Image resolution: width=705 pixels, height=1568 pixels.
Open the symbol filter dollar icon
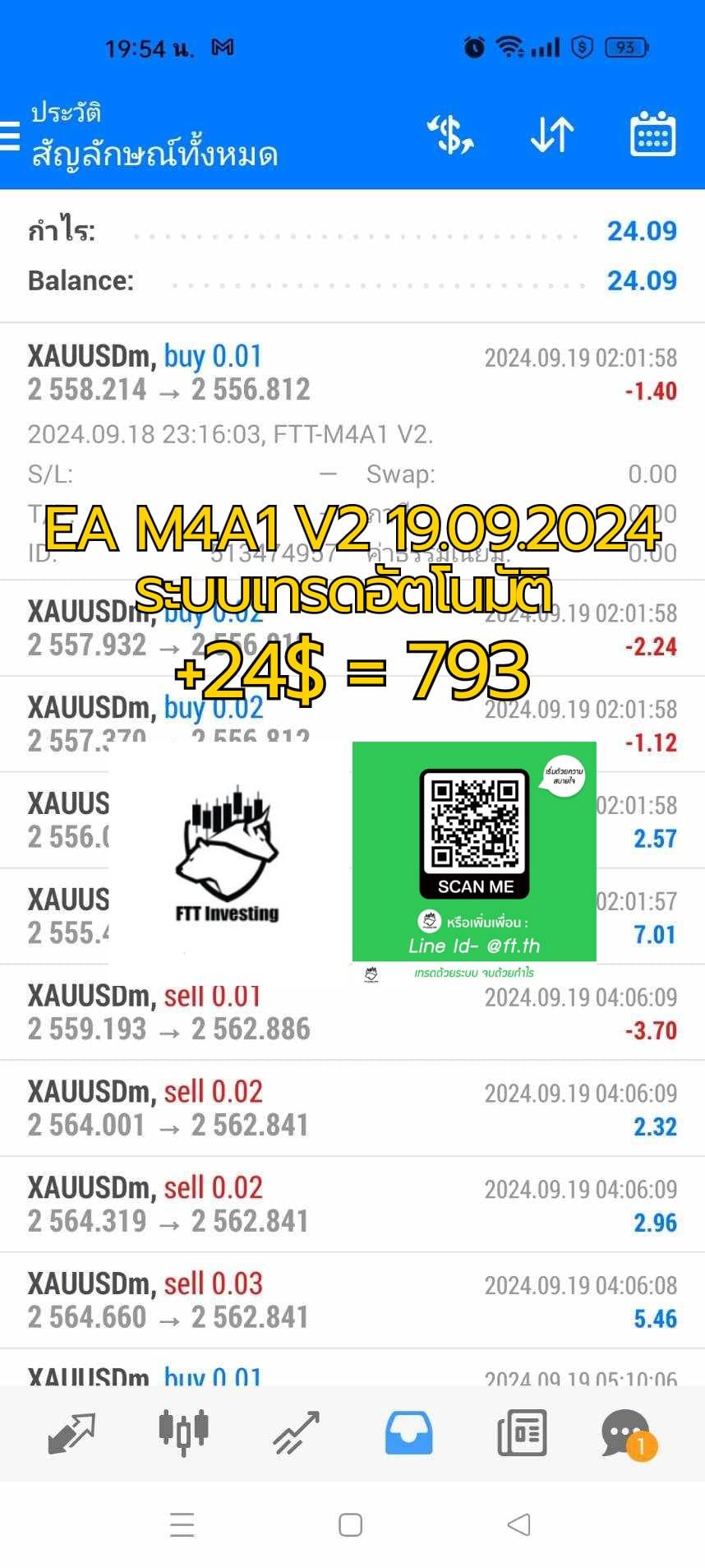point(450,135)
